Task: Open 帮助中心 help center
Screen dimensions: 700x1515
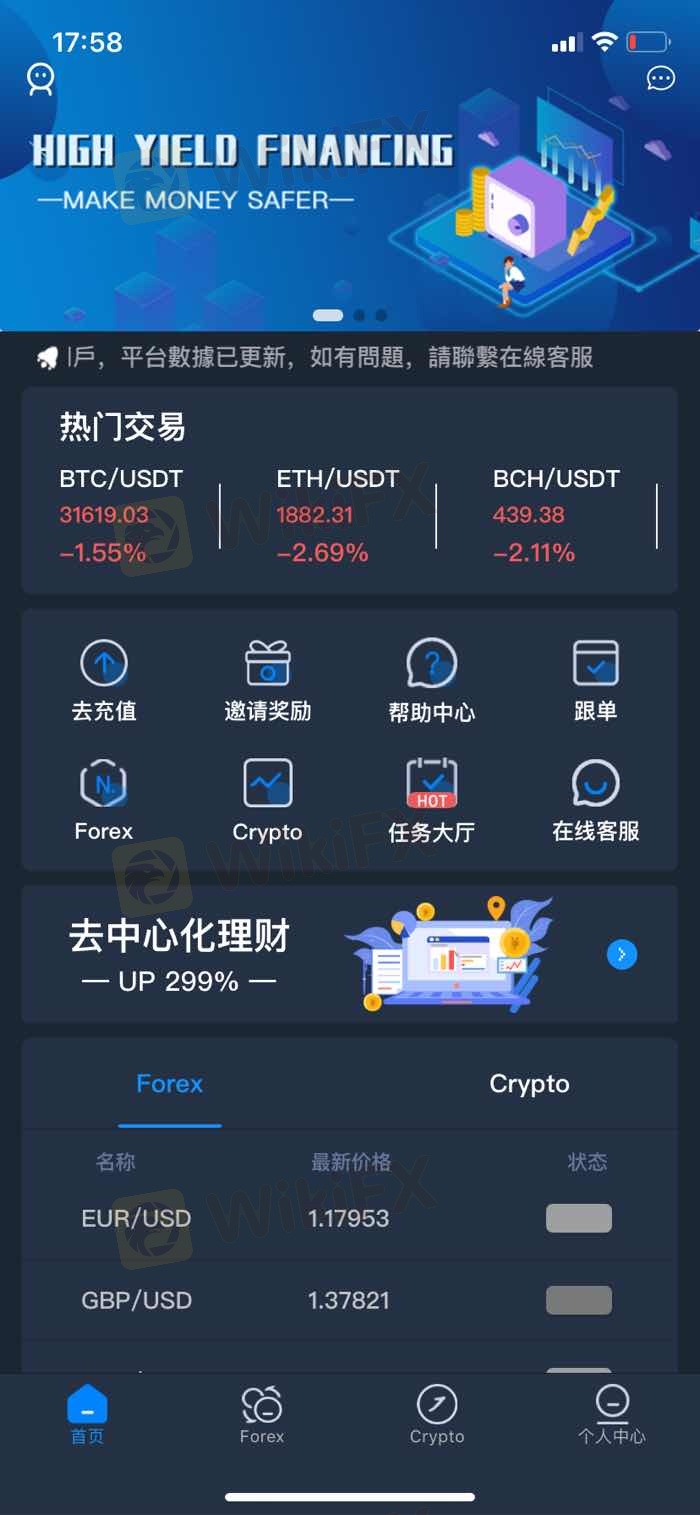Action: pyautogui.click(x=432, y=681)
